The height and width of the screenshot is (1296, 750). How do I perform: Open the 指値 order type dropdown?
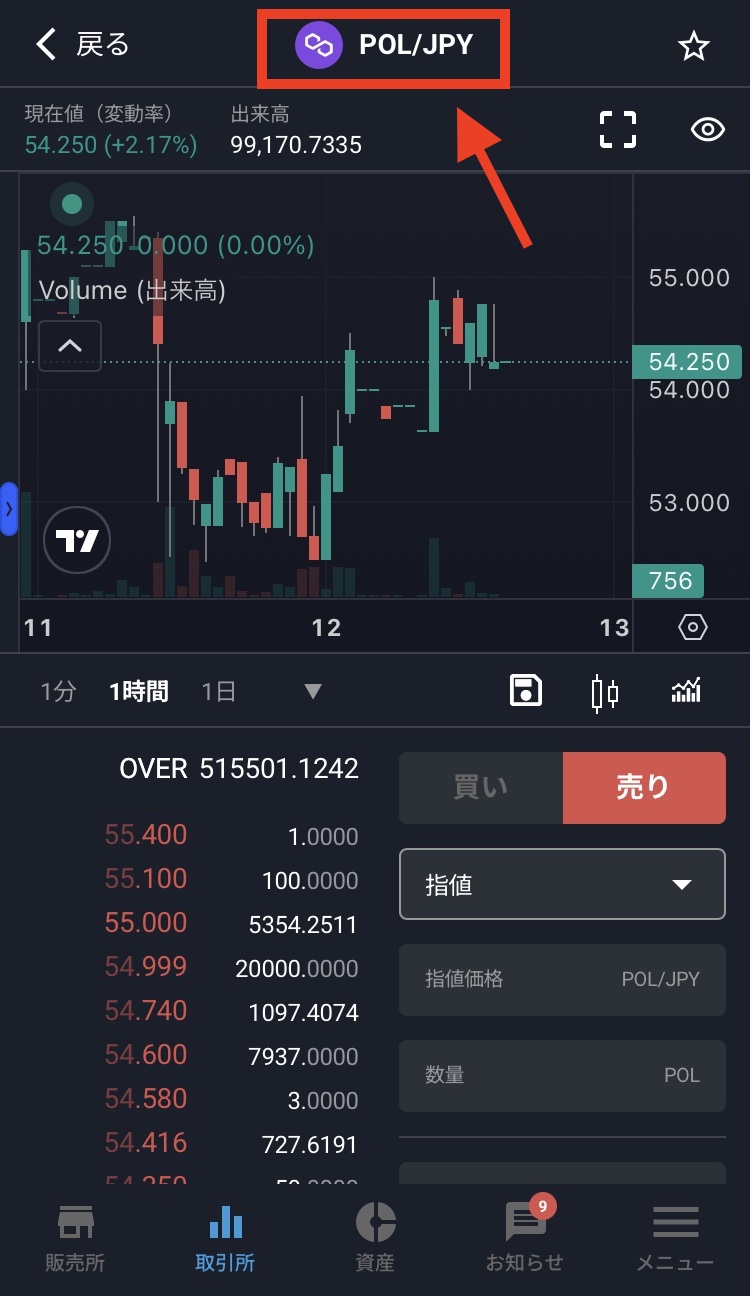pyautogui.click(x=562, y=884)
